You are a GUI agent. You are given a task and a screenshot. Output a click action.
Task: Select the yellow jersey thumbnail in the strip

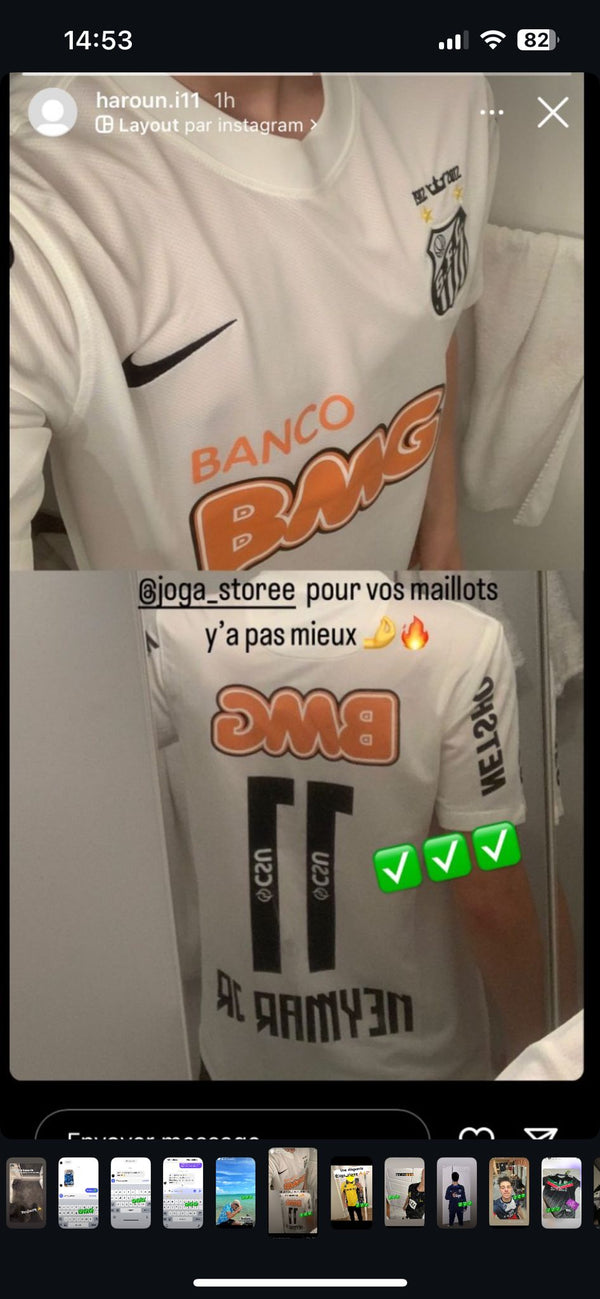[351, 1192]
